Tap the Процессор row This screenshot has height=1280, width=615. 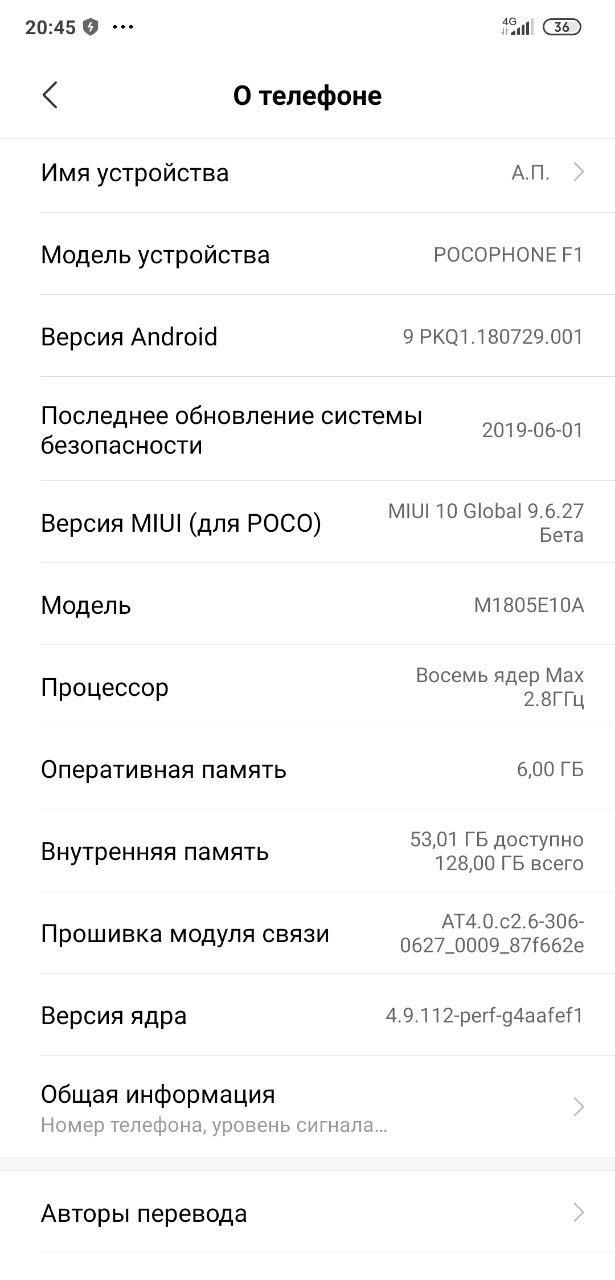[x=307, y=687]
